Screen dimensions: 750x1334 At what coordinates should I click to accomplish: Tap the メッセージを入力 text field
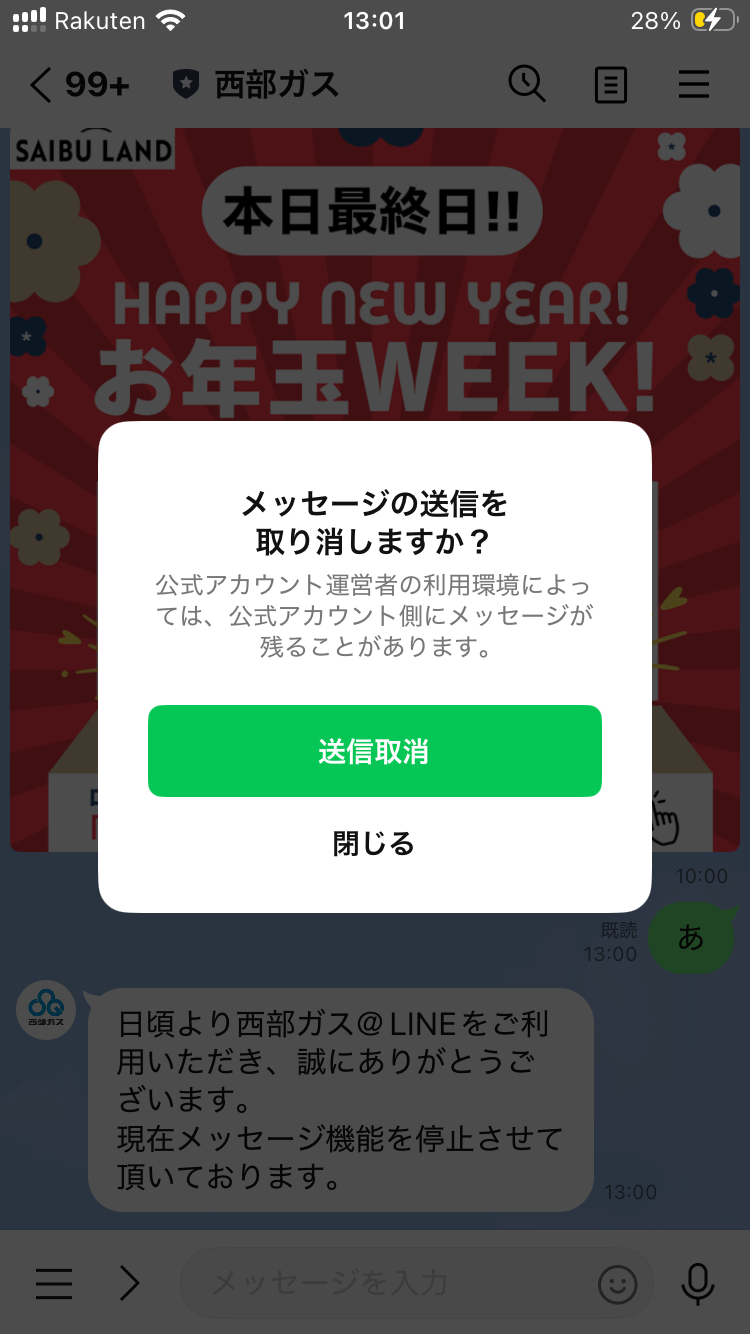pos(390,1283)
